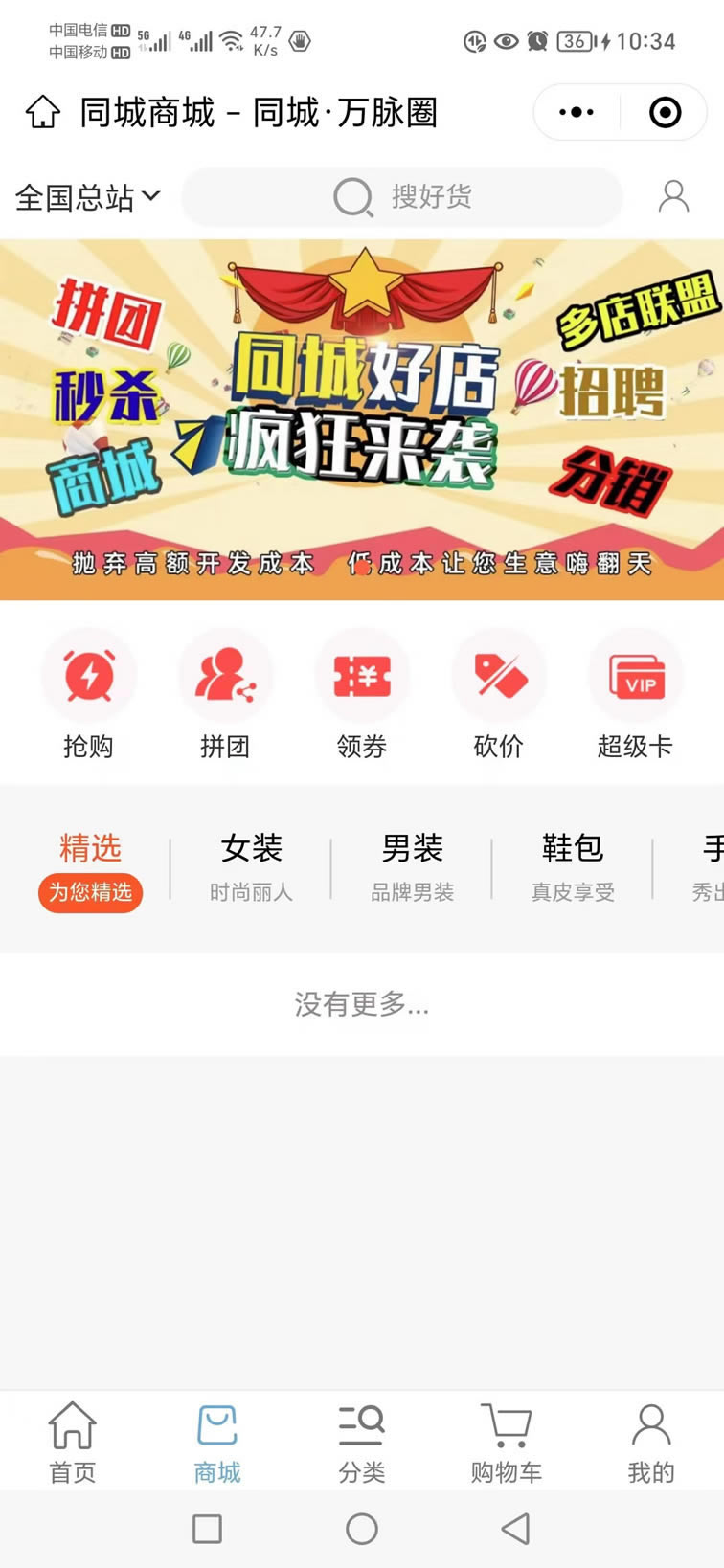Viewport: 724px width, 1568px height.
Task: Go to the 首页 bottom tab
Action: point(73,1443)
